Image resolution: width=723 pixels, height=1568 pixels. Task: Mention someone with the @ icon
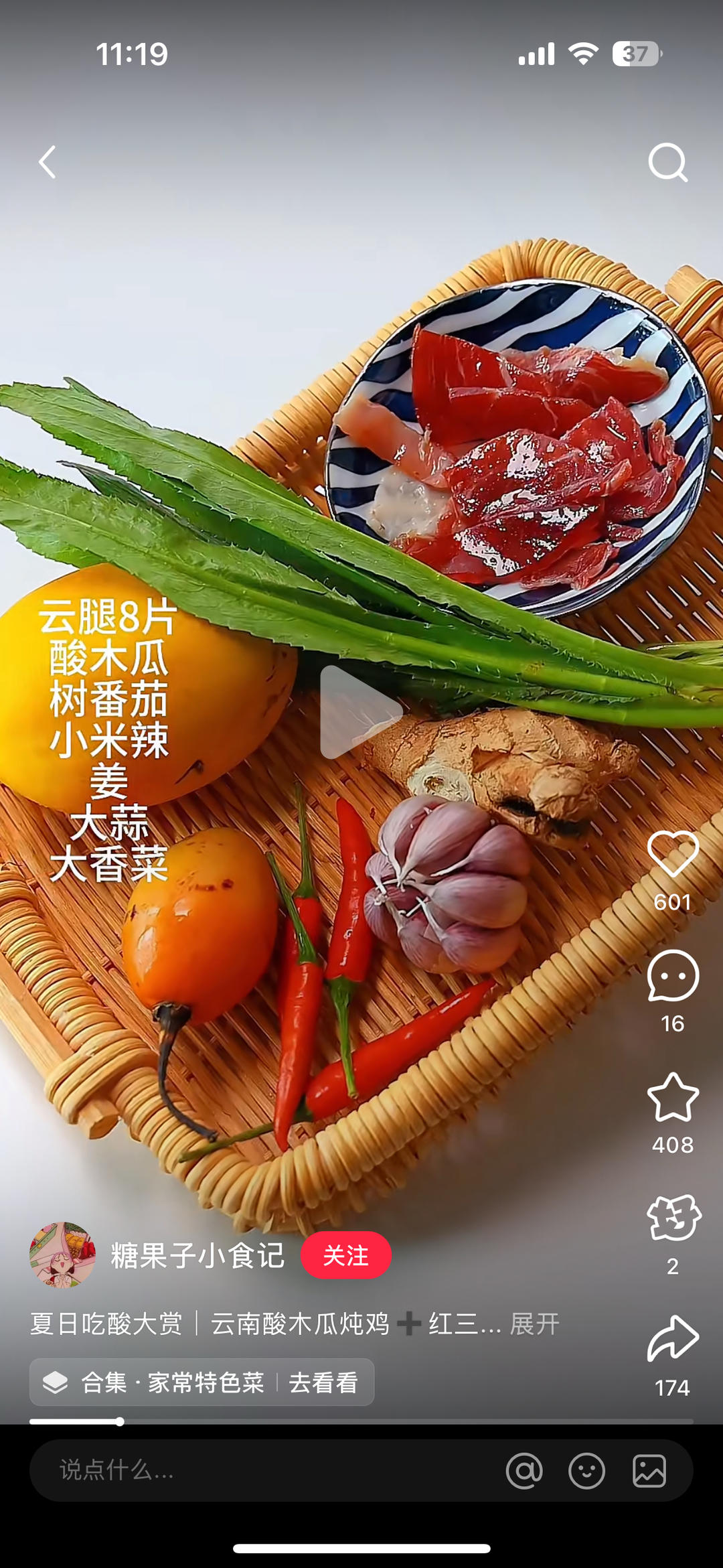coord(524,1471)
